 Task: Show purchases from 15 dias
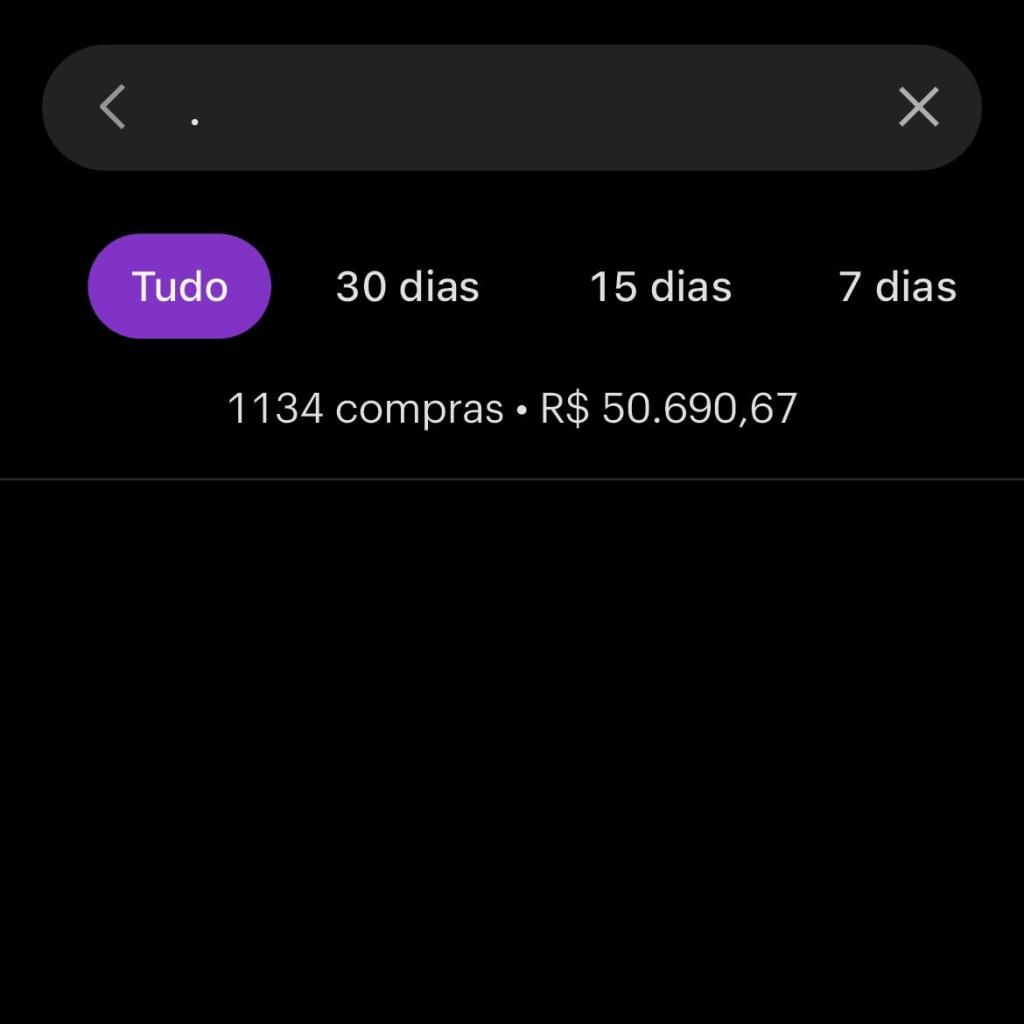[x=660, y=287]
